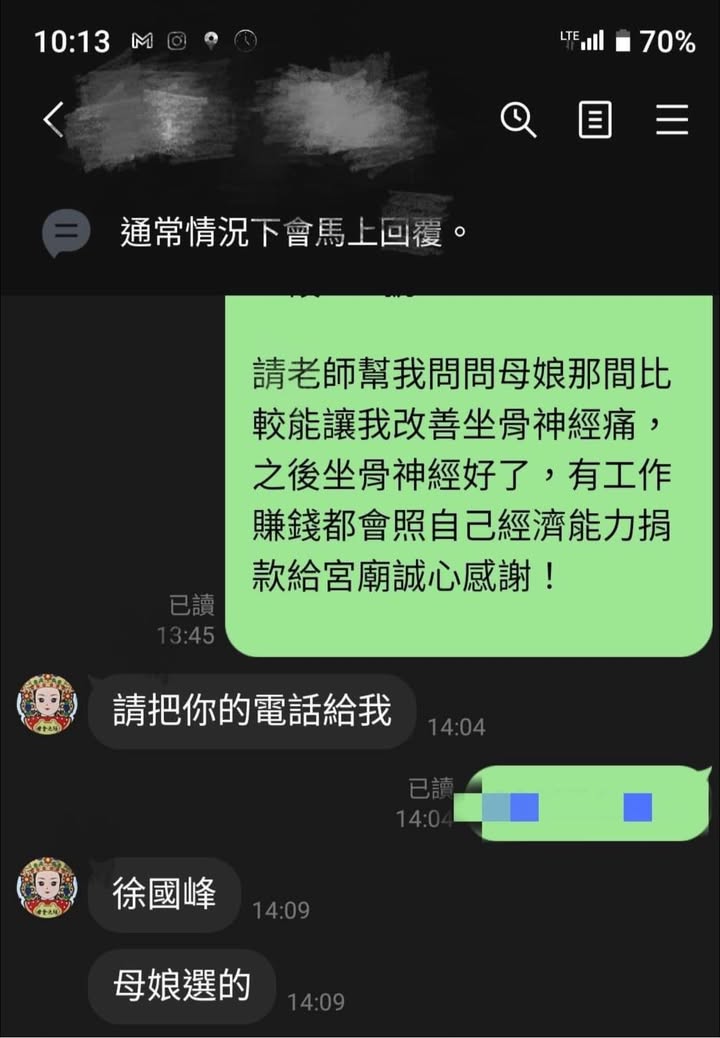View sender's avatar beside 請把你的電話給我
The width and height of the screenshot is (720, 1038).
pyautogui.click(x=47, y=704)
